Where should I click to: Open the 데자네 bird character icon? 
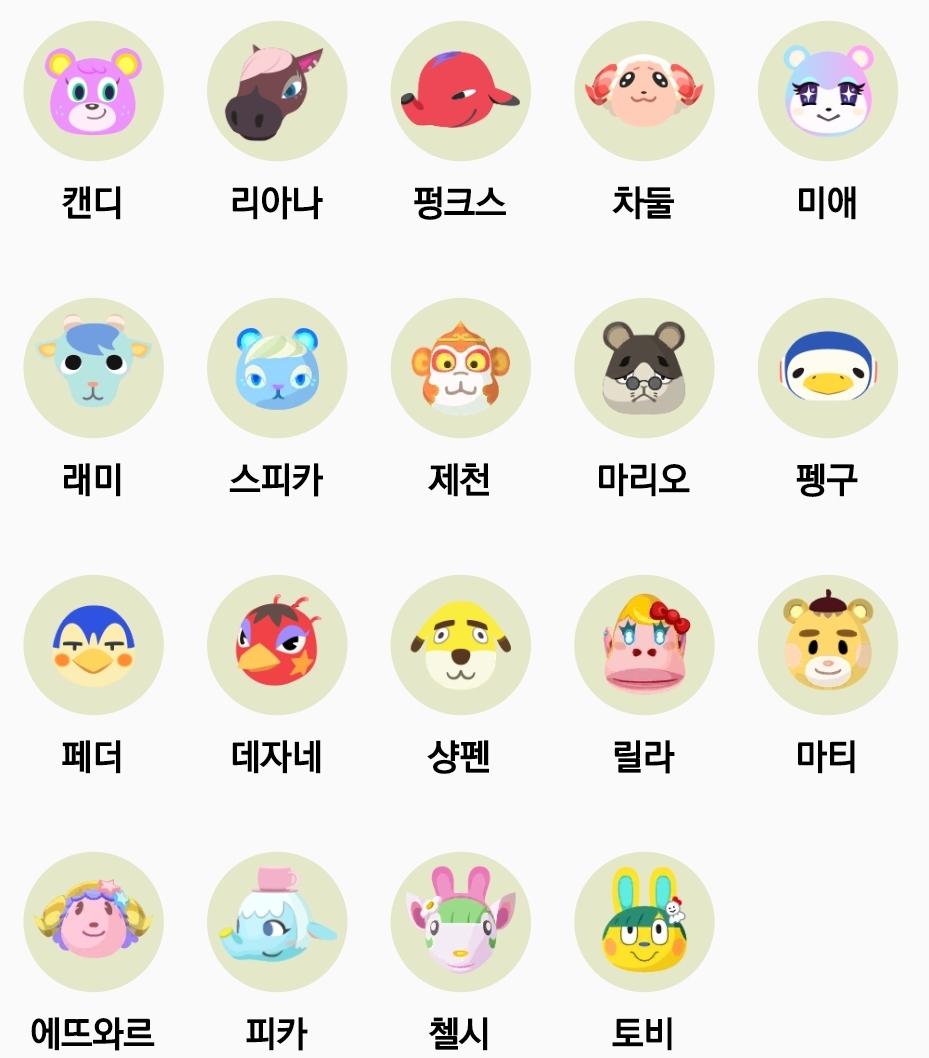click(x=277, y=645)
